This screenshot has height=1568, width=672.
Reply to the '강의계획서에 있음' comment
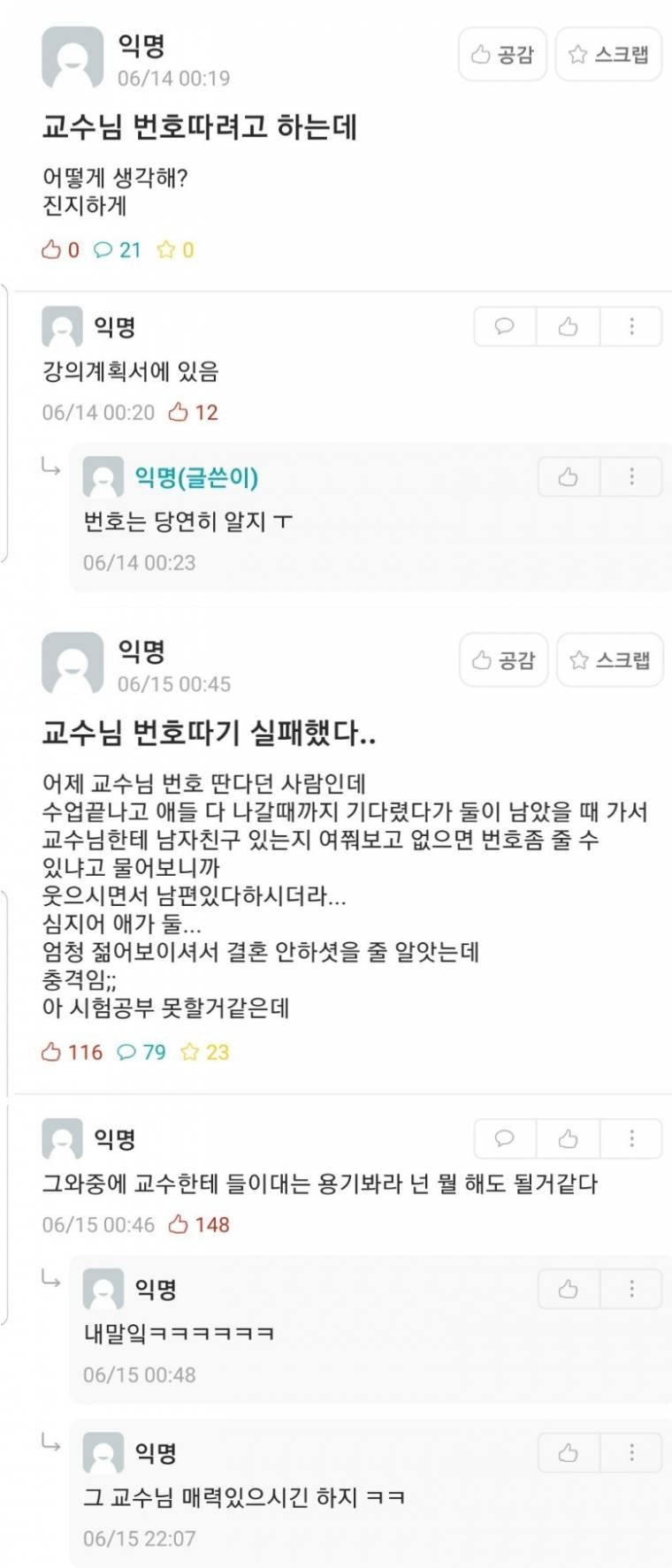tap(505, 327)
